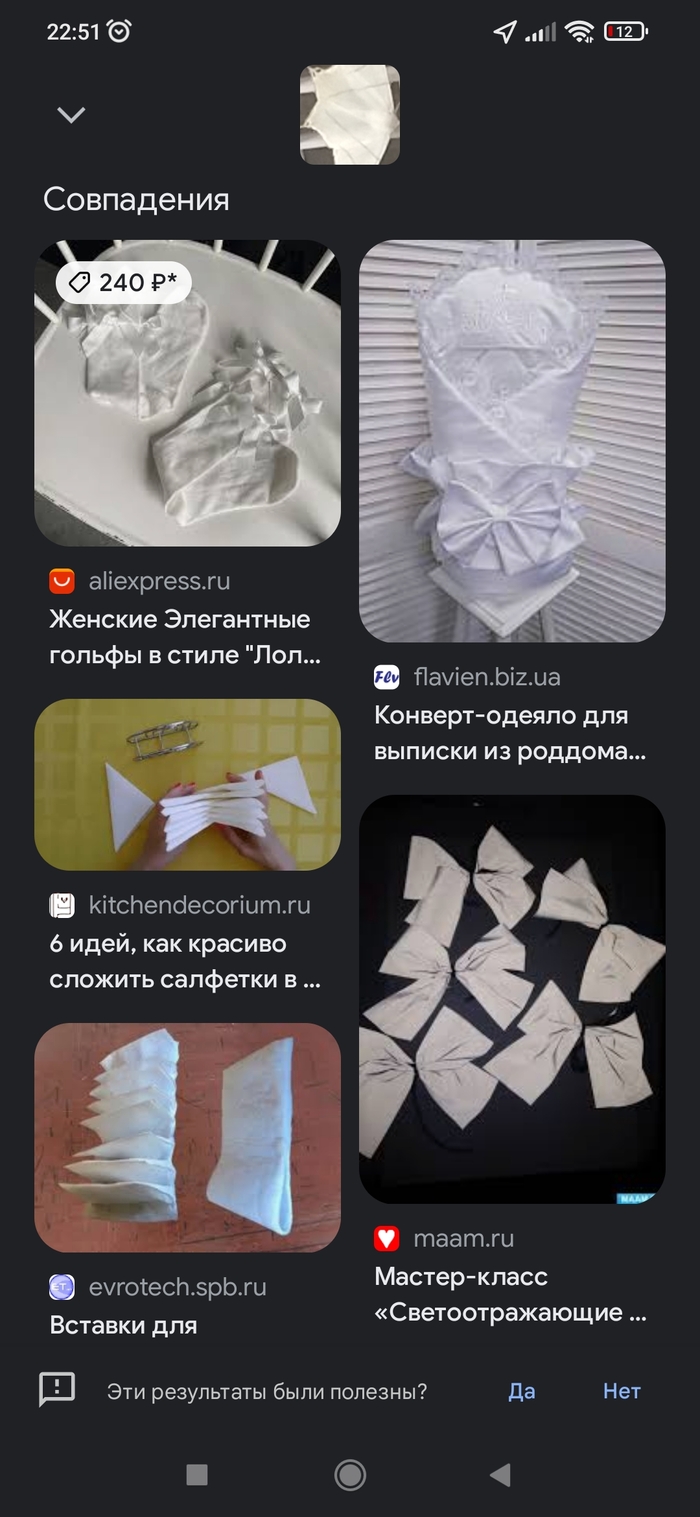Answer Да to the results feedback
700x1517 pixels.
click(x=522, y=1391)
